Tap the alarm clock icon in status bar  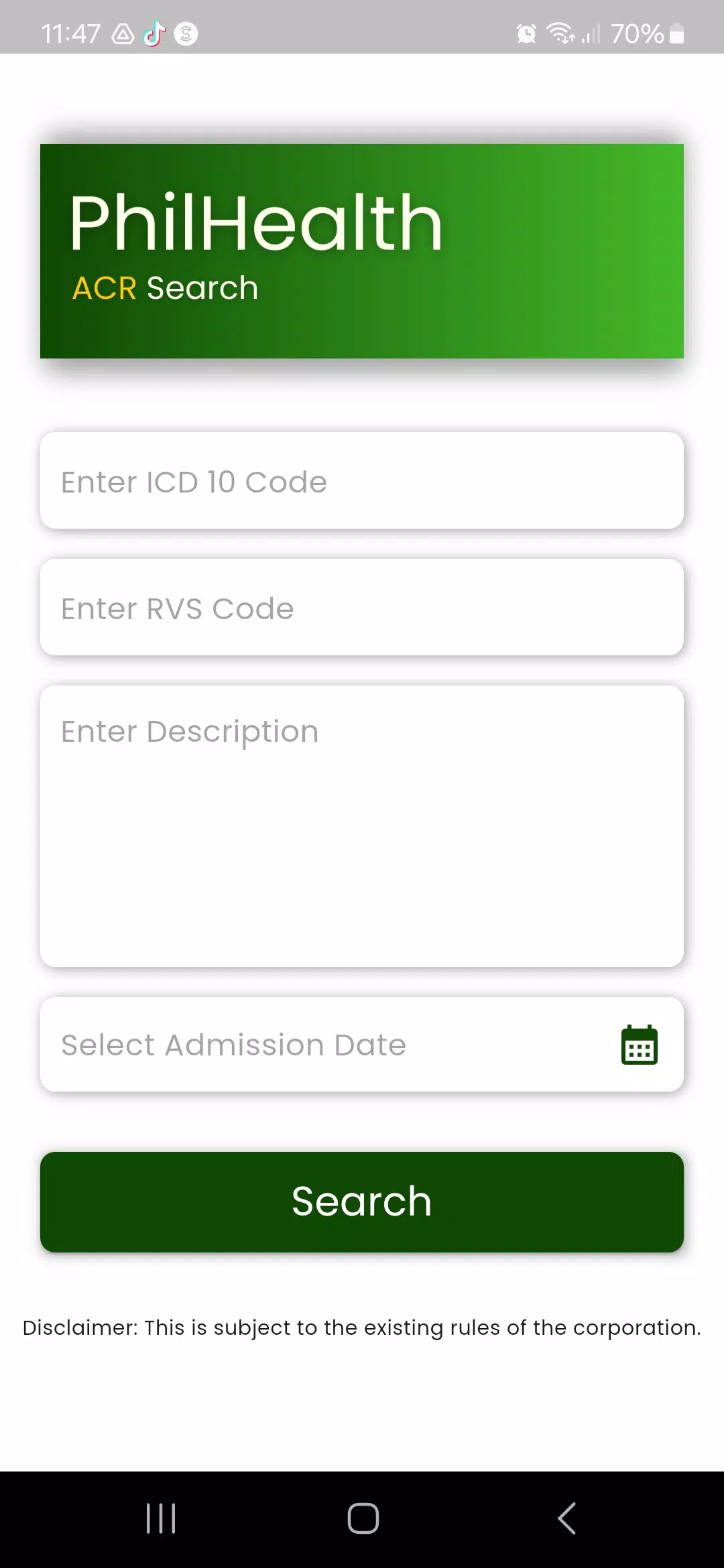[527, 33]
